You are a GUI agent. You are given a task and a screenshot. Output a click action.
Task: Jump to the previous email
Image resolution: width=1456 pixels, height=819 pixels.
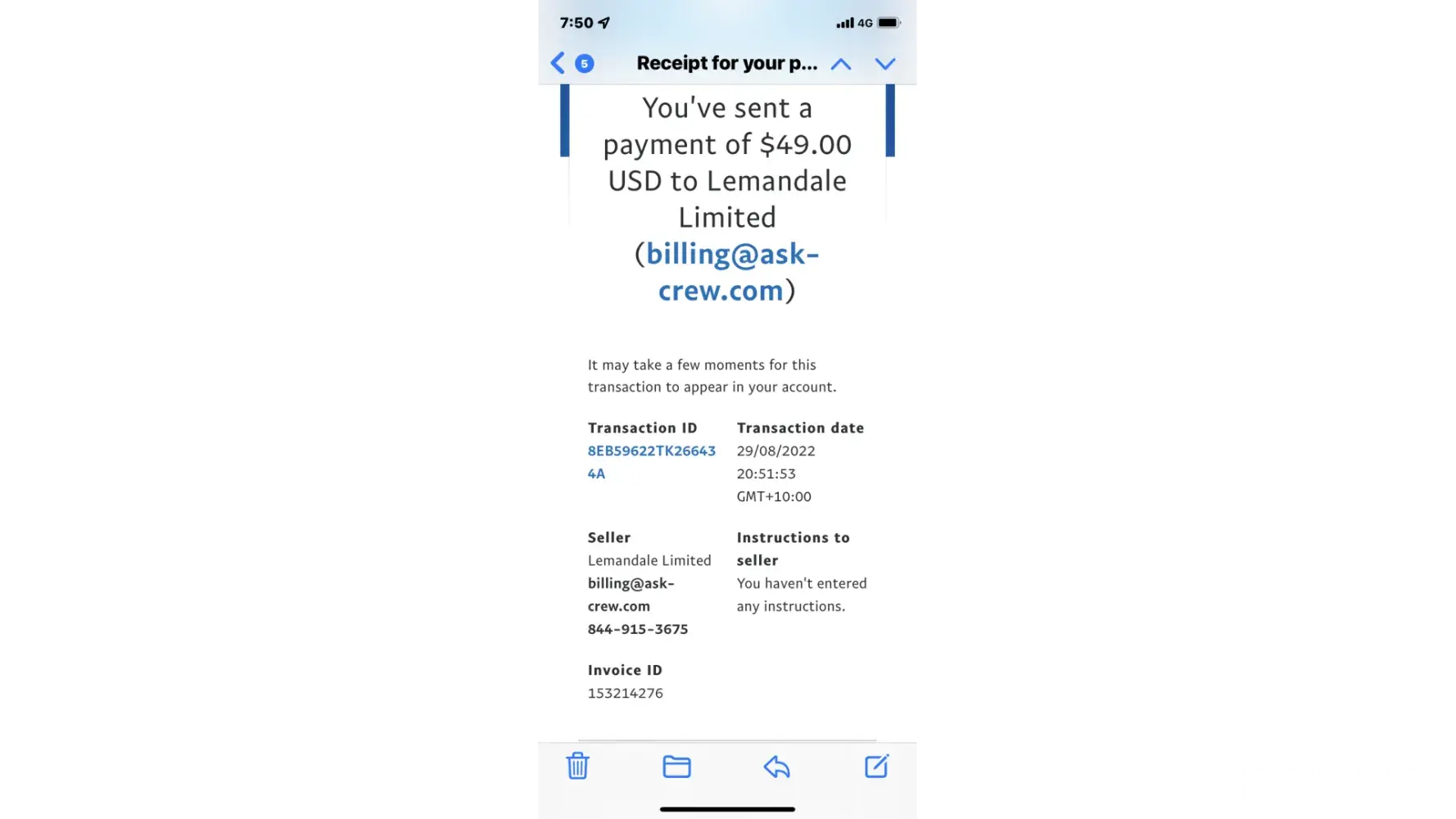coord(841,64)
